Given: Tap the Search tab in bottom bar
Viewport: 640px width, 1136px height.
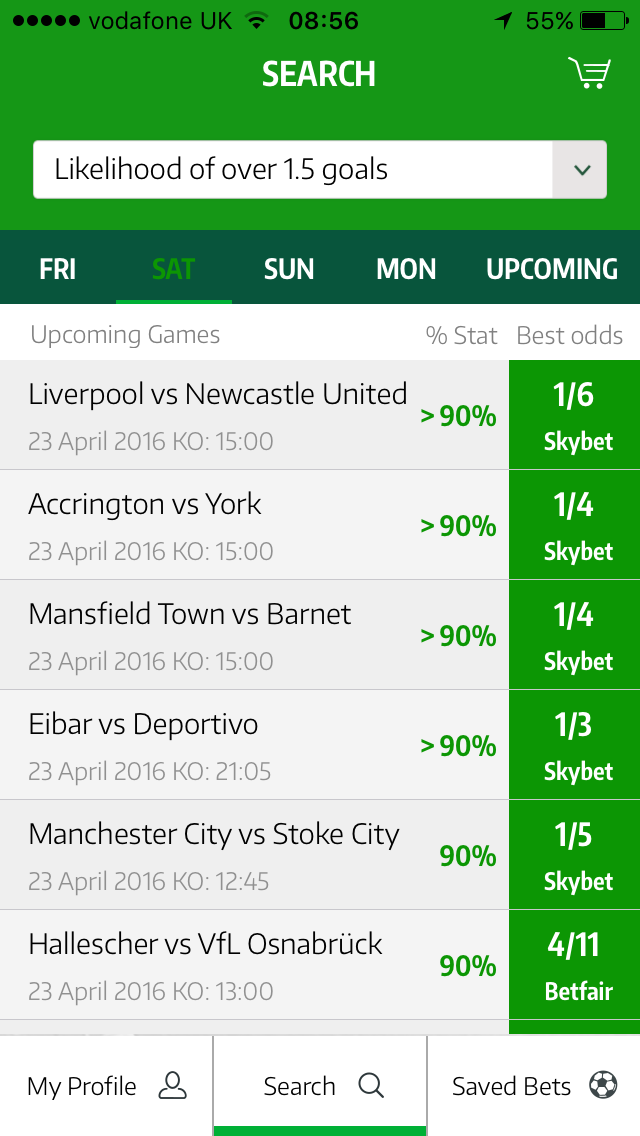Looking at the screenshot, I should pos(320,1086).
